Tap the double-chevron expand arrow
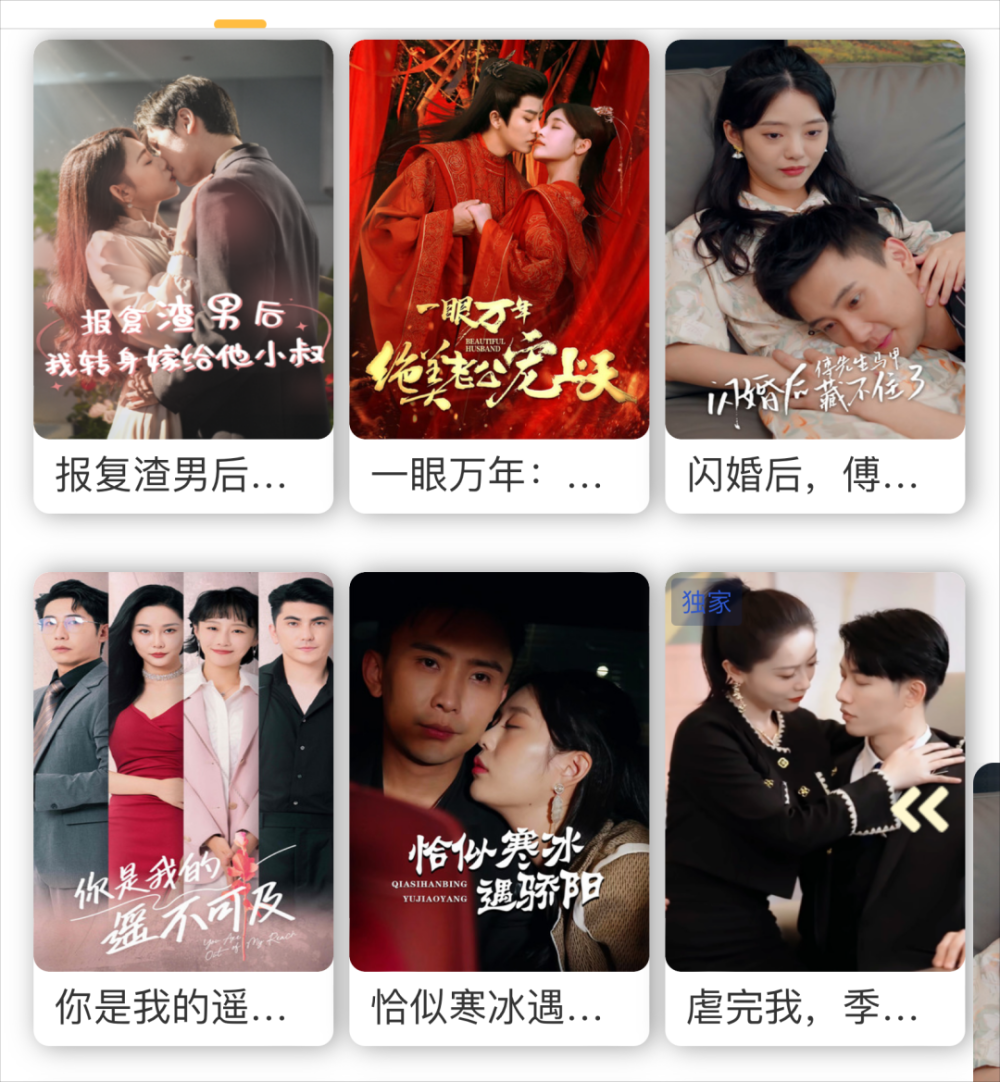Image resolution: width=1000 pixels, height=1082 pixels. [921, 810]
